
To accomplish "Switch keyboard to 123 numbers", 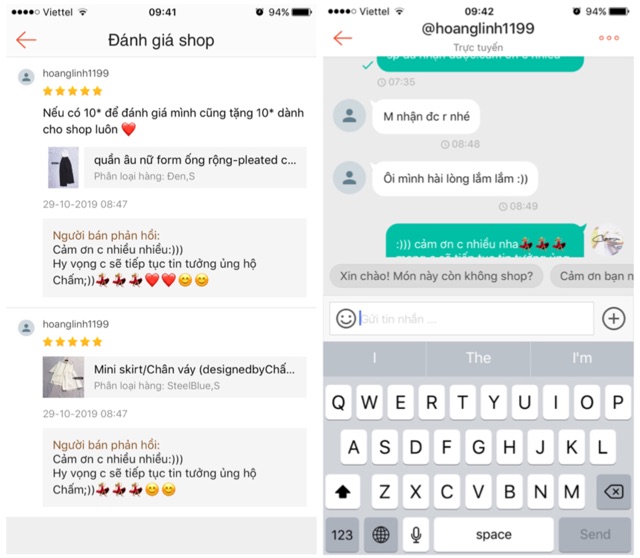I will 342,534.
